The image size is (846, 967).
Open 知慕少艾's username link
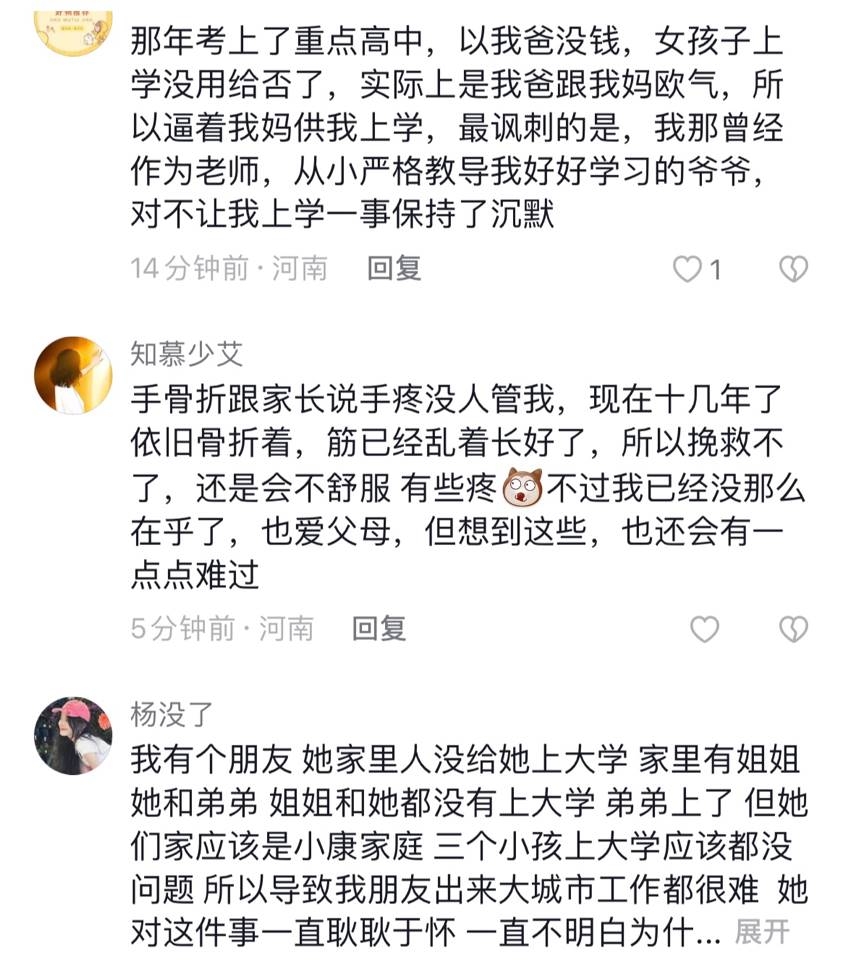coord(187,353)
